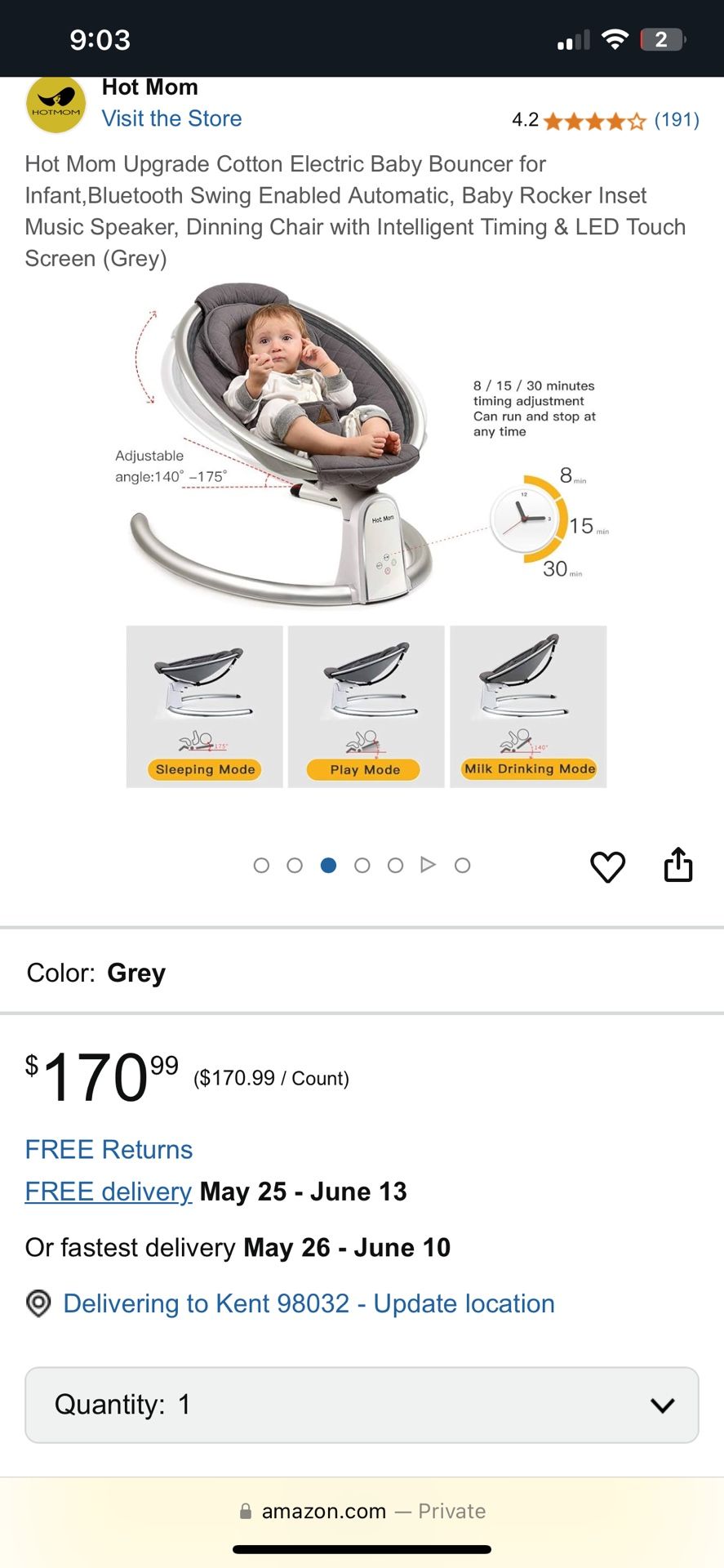Open the amazon.com address bar
The width and height of the screenshot is (724, 1568).
click(x=362, y=1512)
